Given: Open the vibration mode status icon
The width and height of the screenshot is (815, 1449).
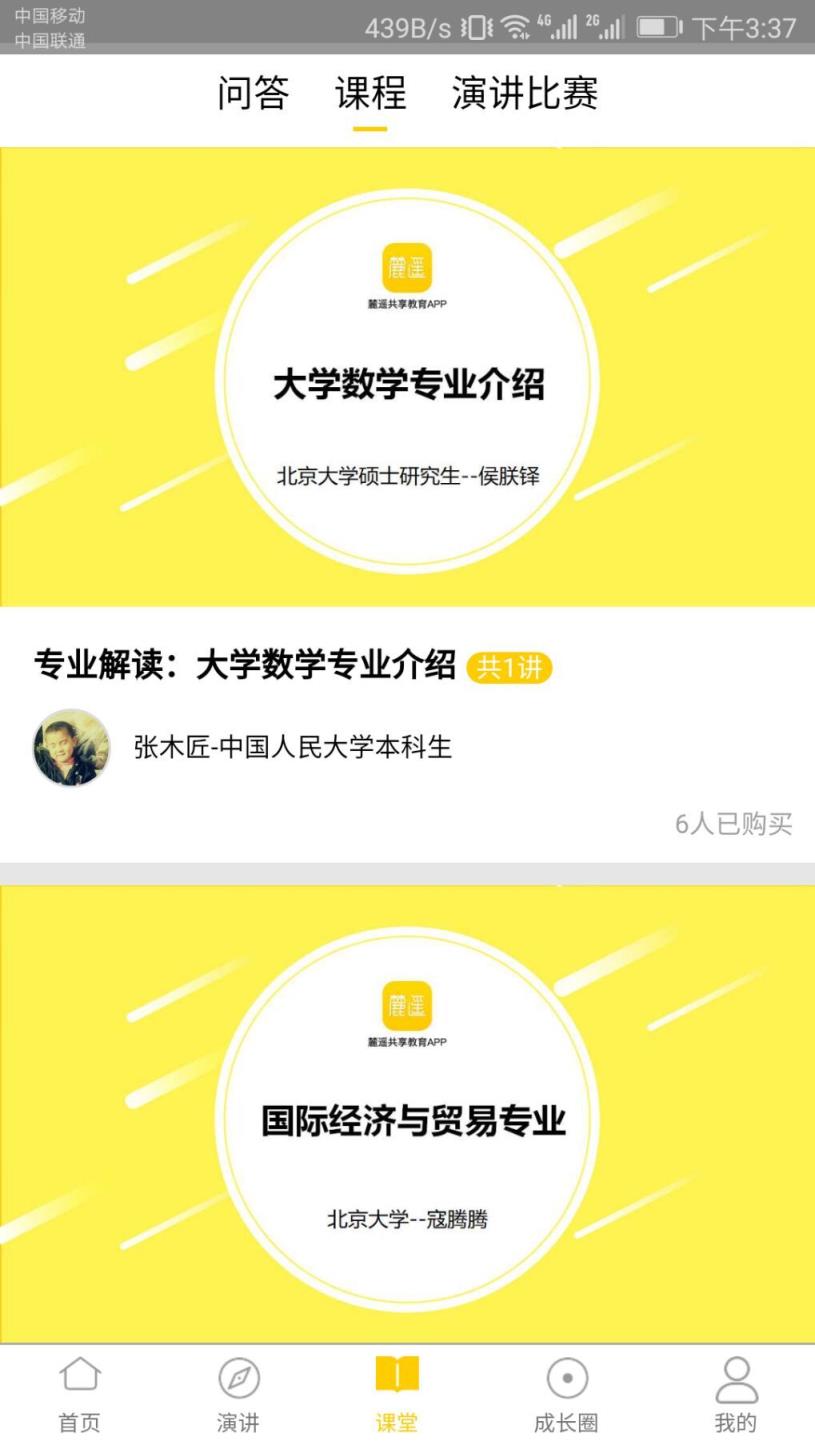Looking at the screenshot, I should [x=475, y=28].
